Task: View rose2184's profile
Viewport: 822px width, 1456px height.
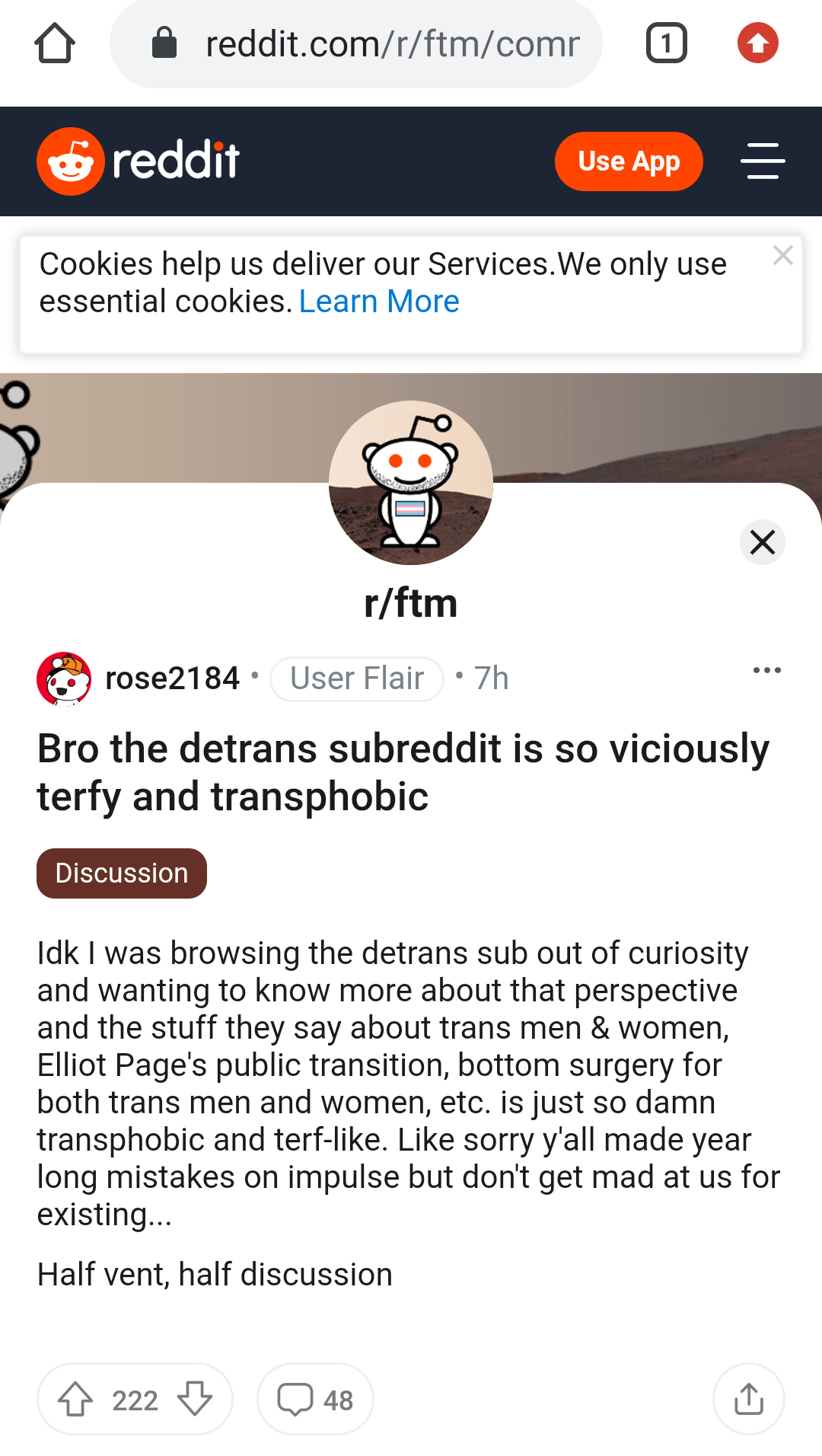Action: tap(172, 679)
